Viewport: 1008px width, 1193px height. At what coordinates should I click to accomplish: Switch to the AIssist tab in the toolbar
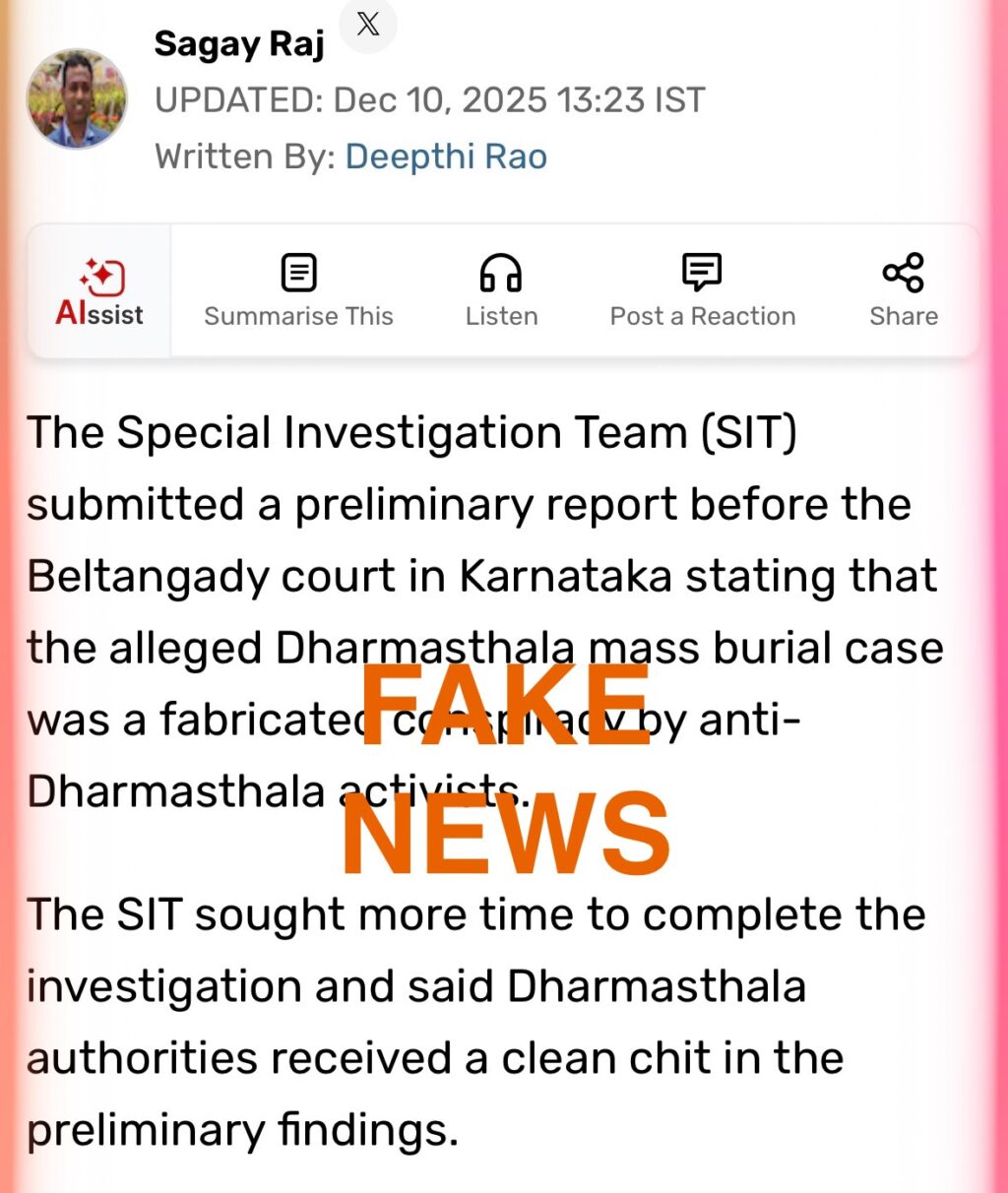(98, 290)
